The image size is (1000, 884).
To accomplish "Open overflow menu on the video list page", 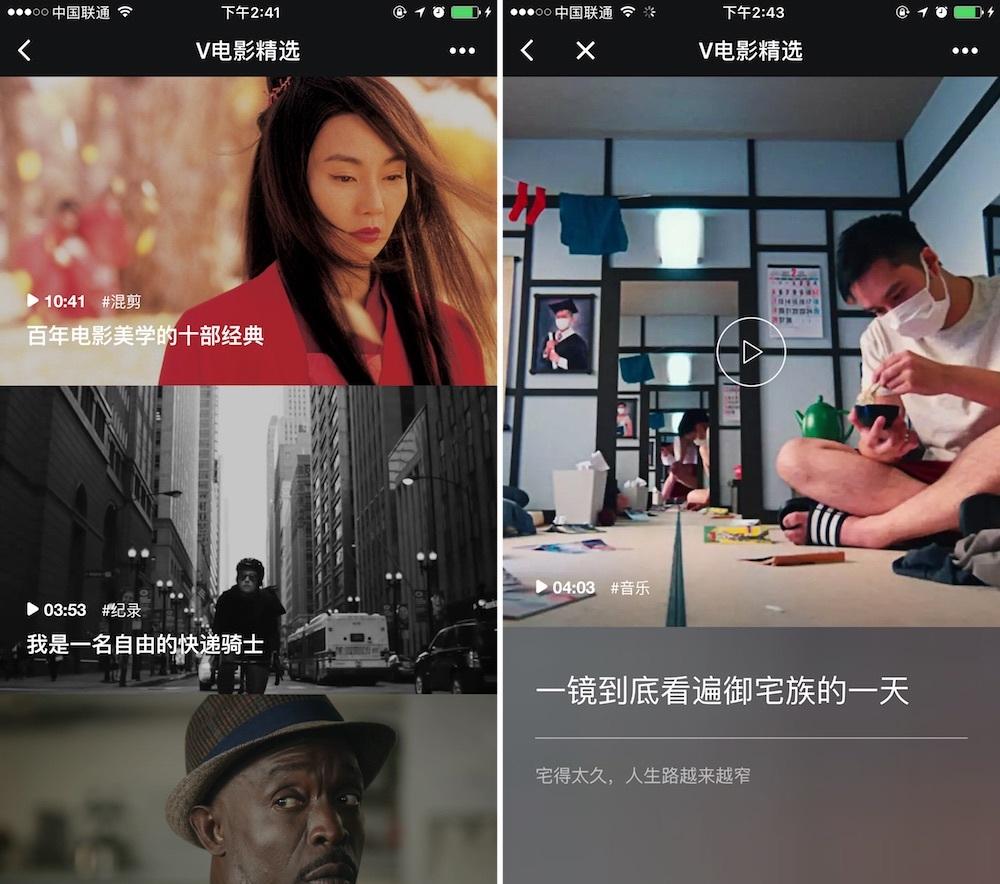I will pyautogui.click(x=462, y=51).
